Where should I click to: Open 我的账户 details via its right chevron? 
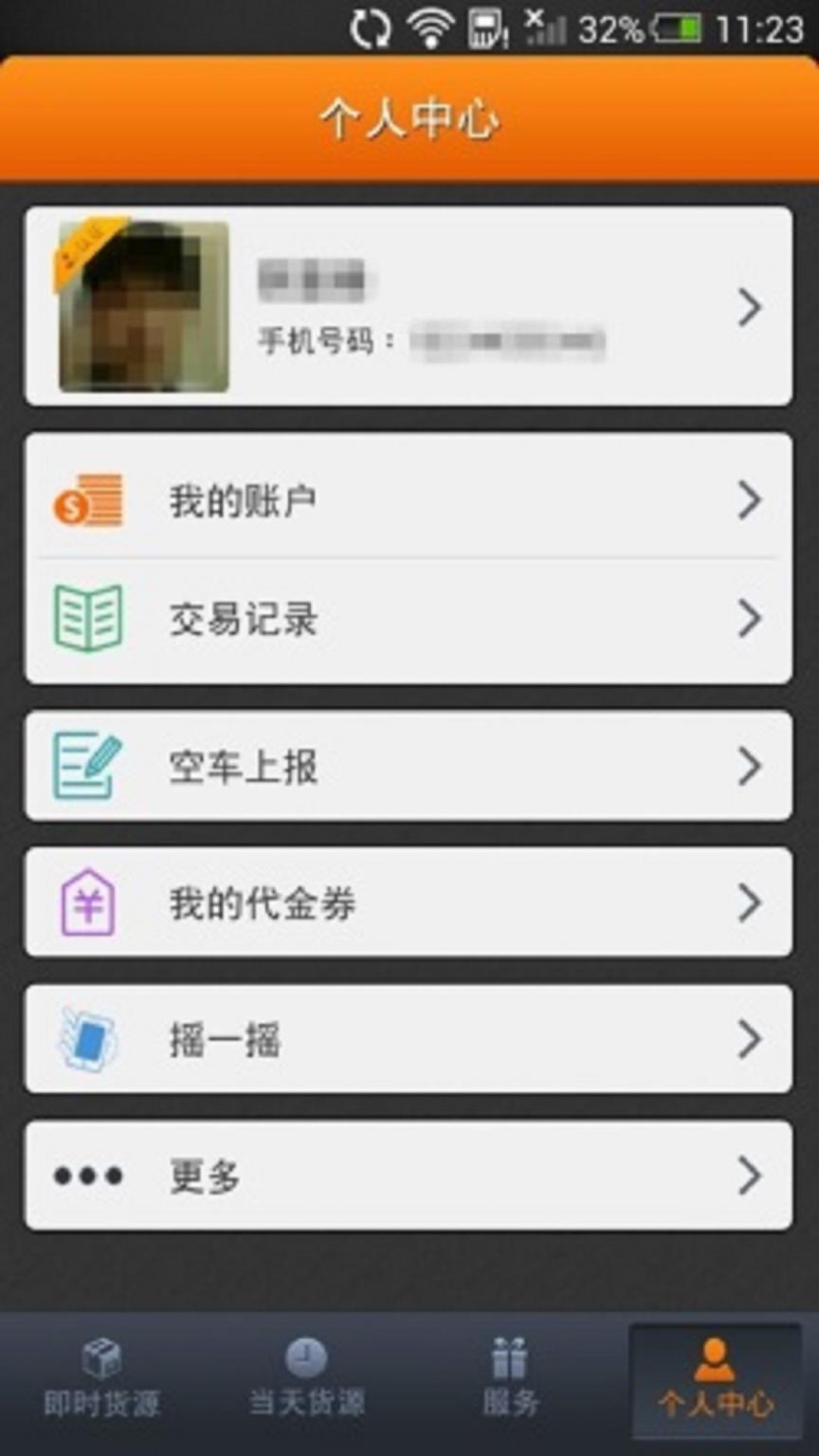tap(752, 500)
